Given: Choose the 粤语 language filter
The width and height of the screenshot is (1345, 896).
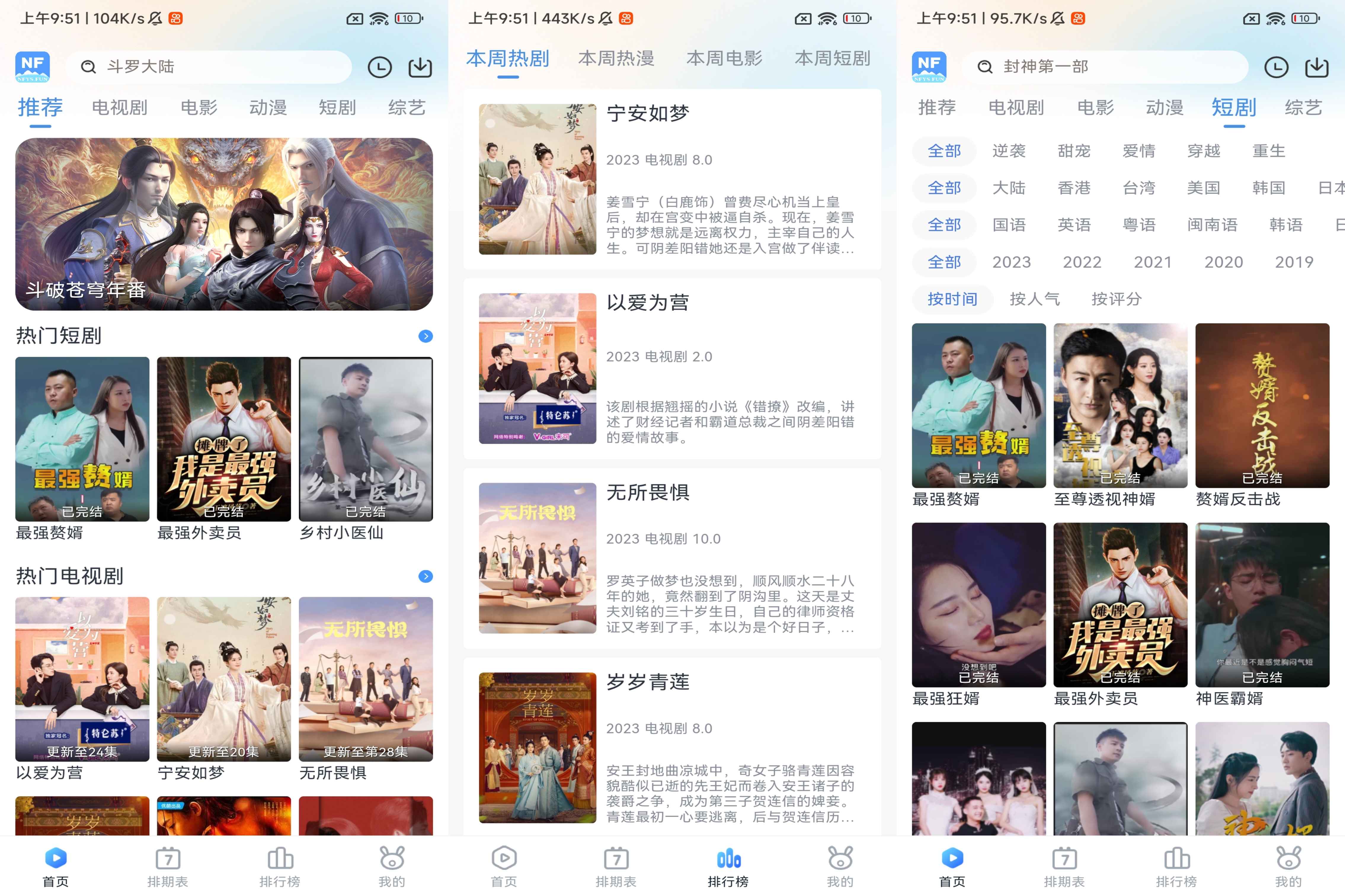Looking at the screenshot, I should (x=1139, y=225).
